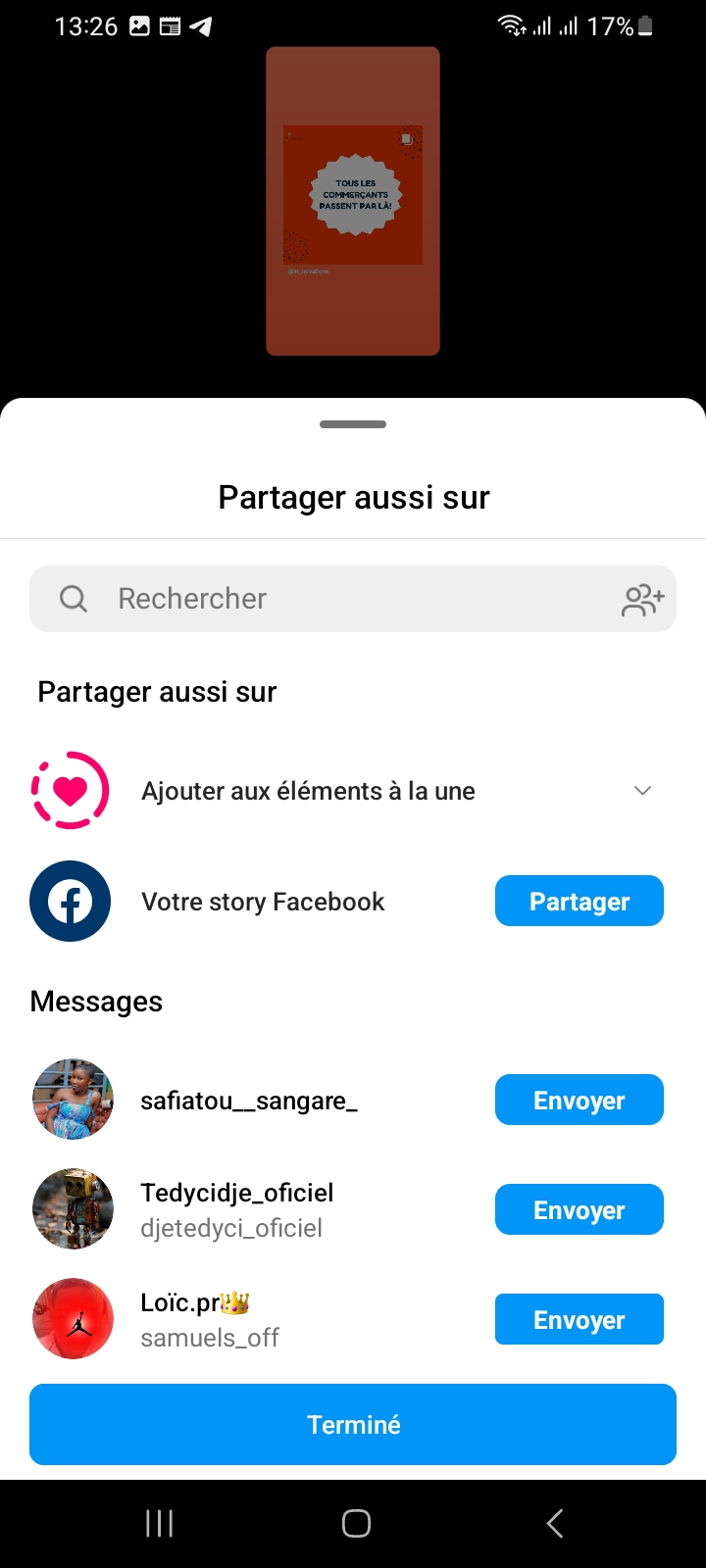
Task: Tap the Terminé button
Action: pos(353,1425)
